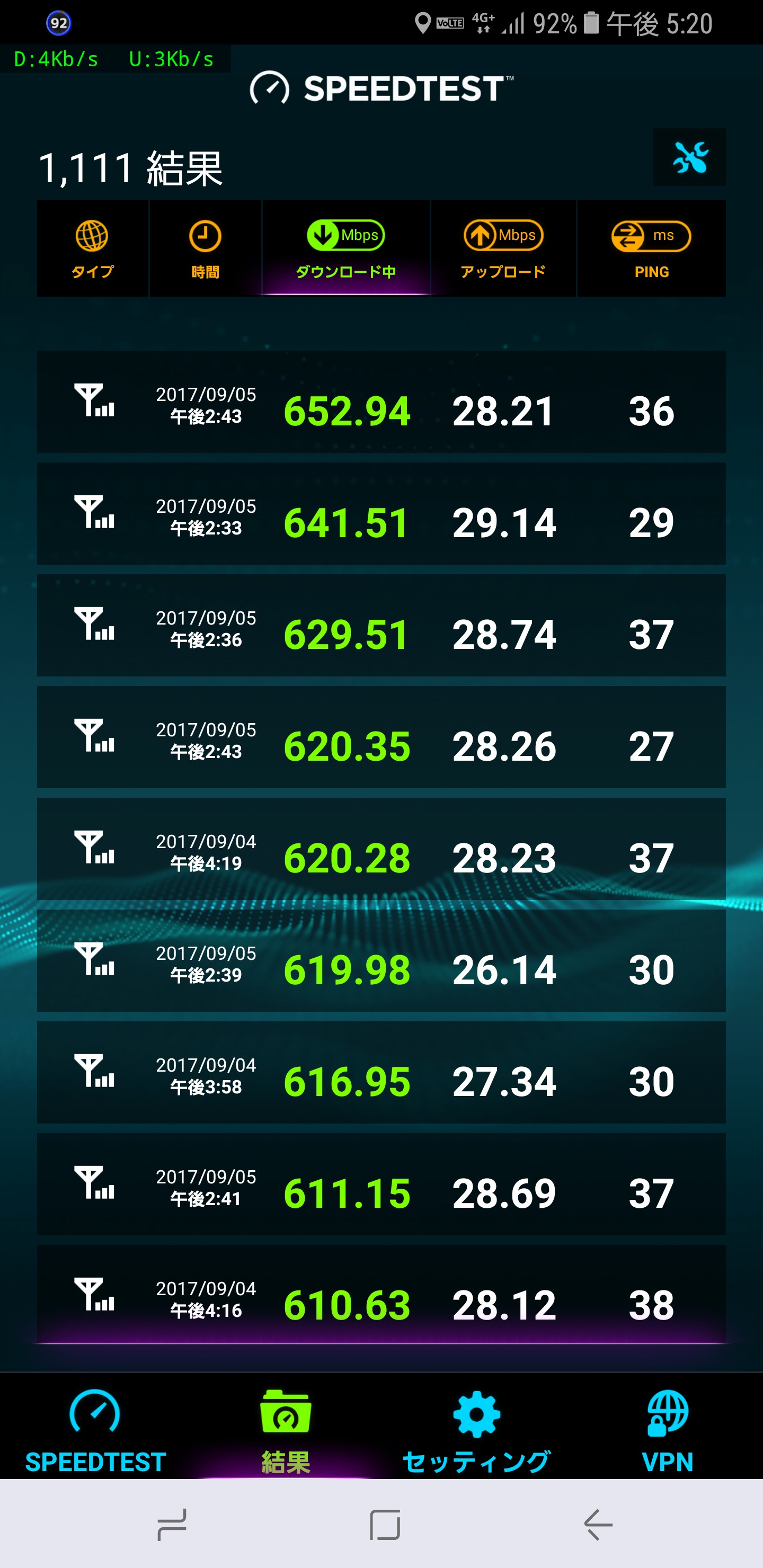Screen dimensions: 763x1568
Task: Open the 652.94 Mbps result
Action: click(381, 402)
